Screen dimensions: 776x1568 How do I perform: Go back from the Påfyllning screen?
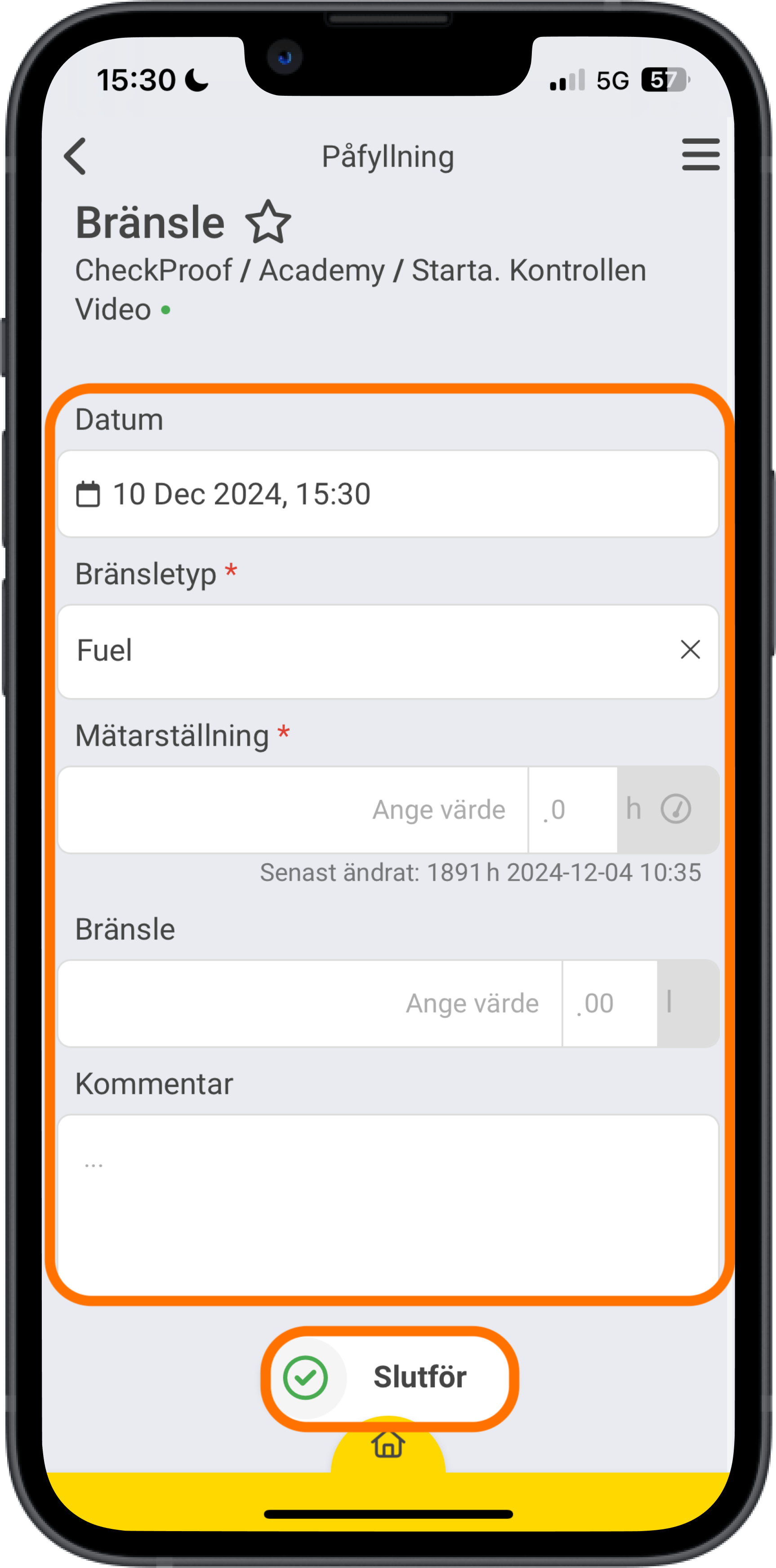[76, 156]
